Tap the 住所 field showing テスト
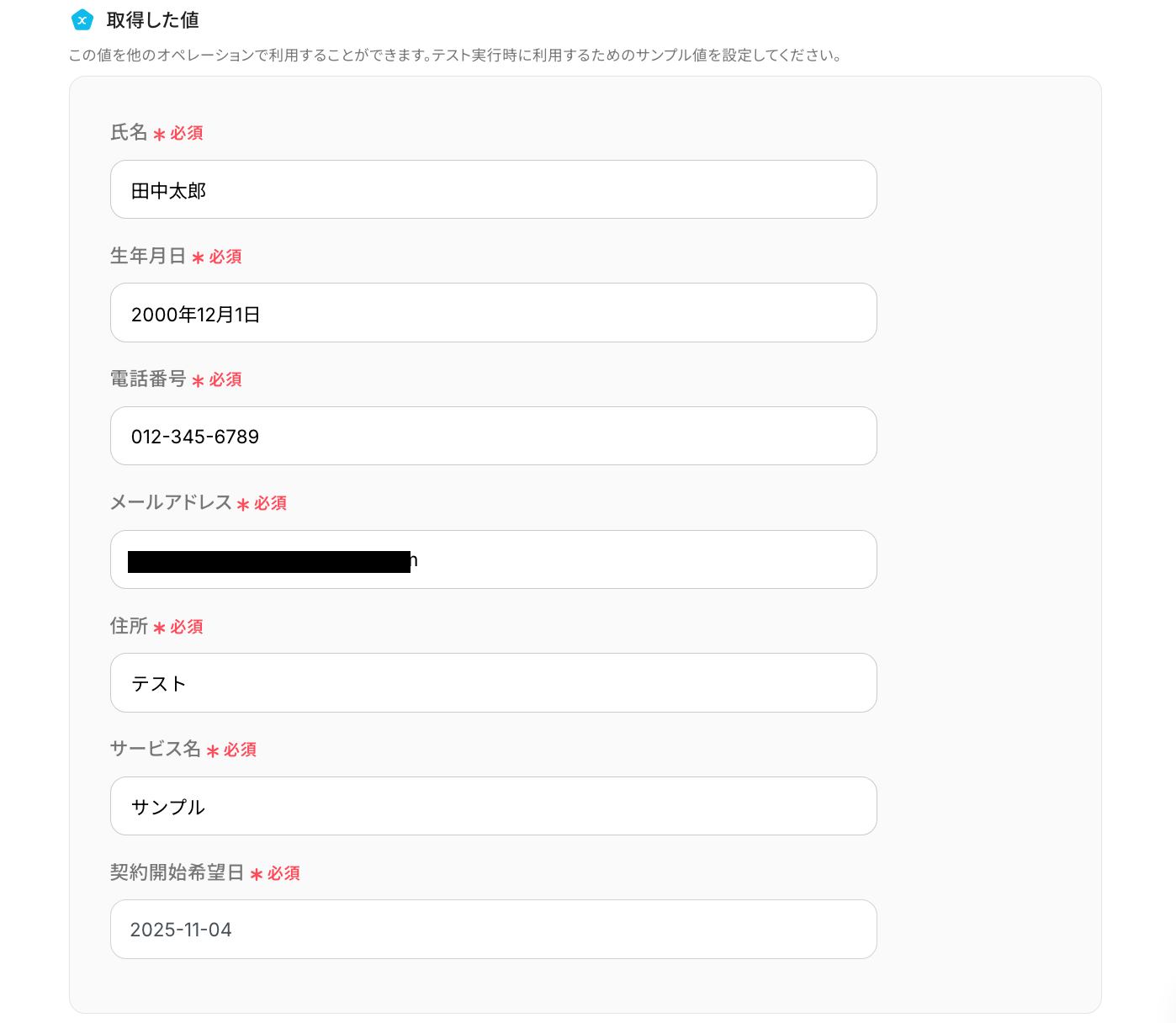 (493, 682)
